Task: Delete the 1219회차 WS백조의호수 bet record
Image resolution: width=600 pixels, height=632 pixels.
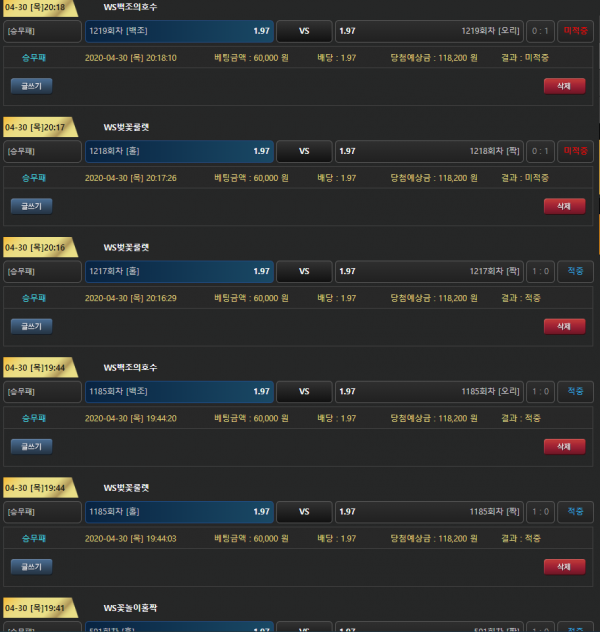Action: pyautogui.click(x=564, y=86)
